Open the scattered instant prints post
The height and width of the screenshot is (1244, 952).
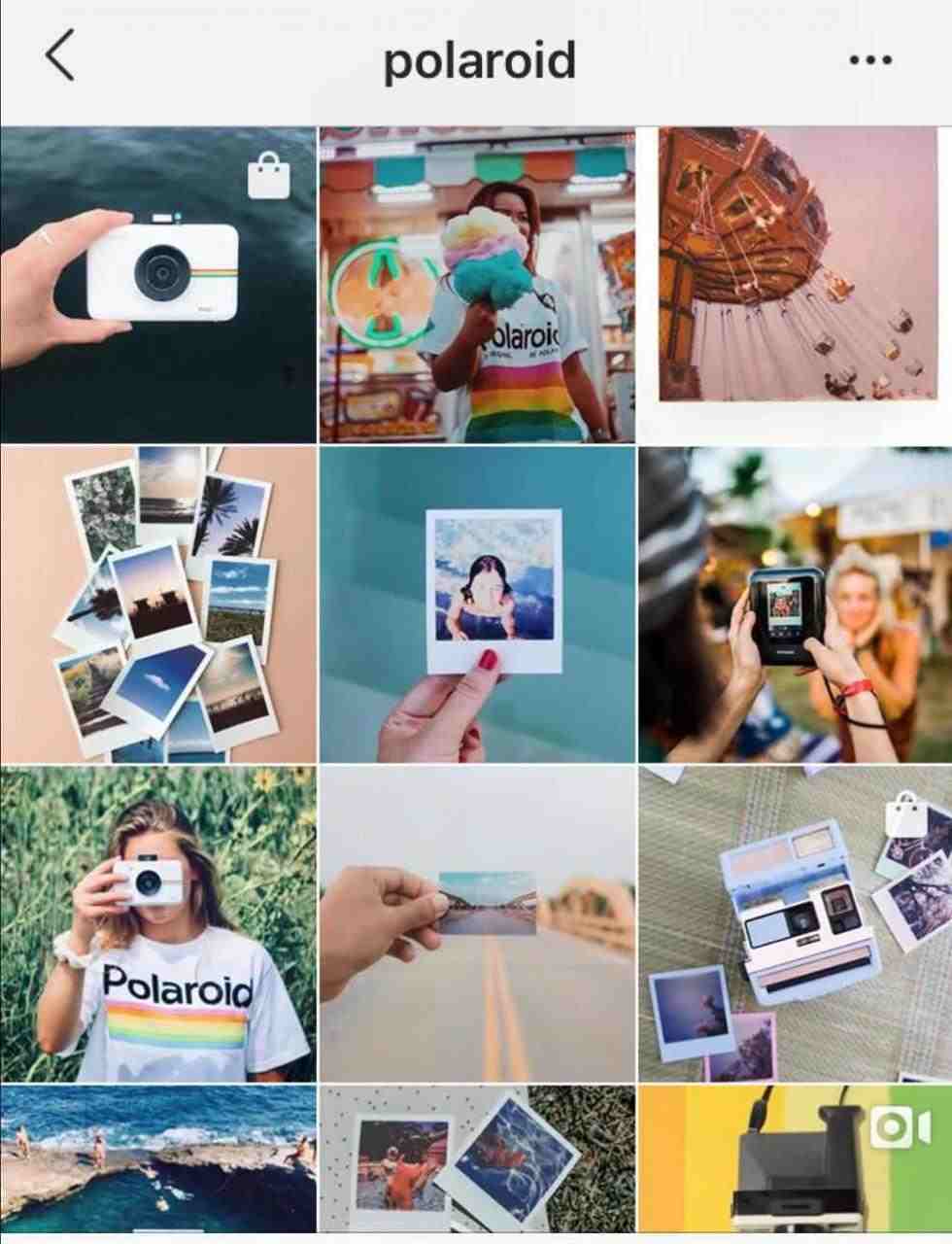[x=158, y=604]
